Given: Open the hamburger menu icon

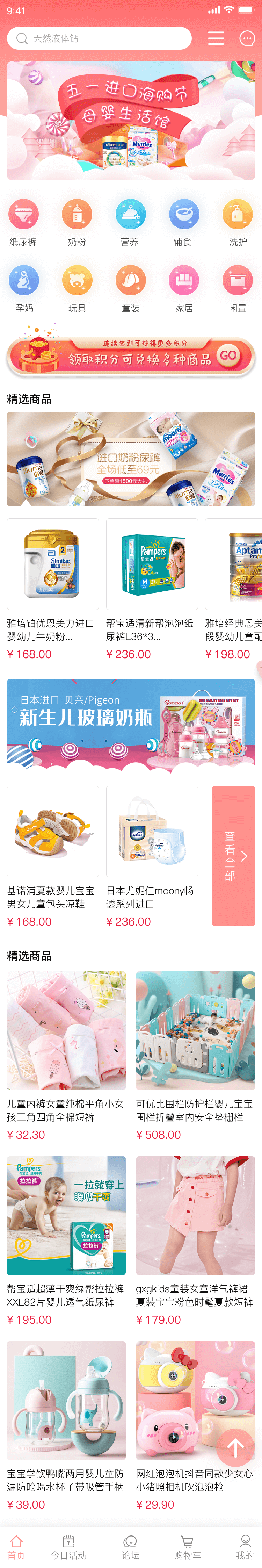Looking at the screenshot, I should (216, 38).
